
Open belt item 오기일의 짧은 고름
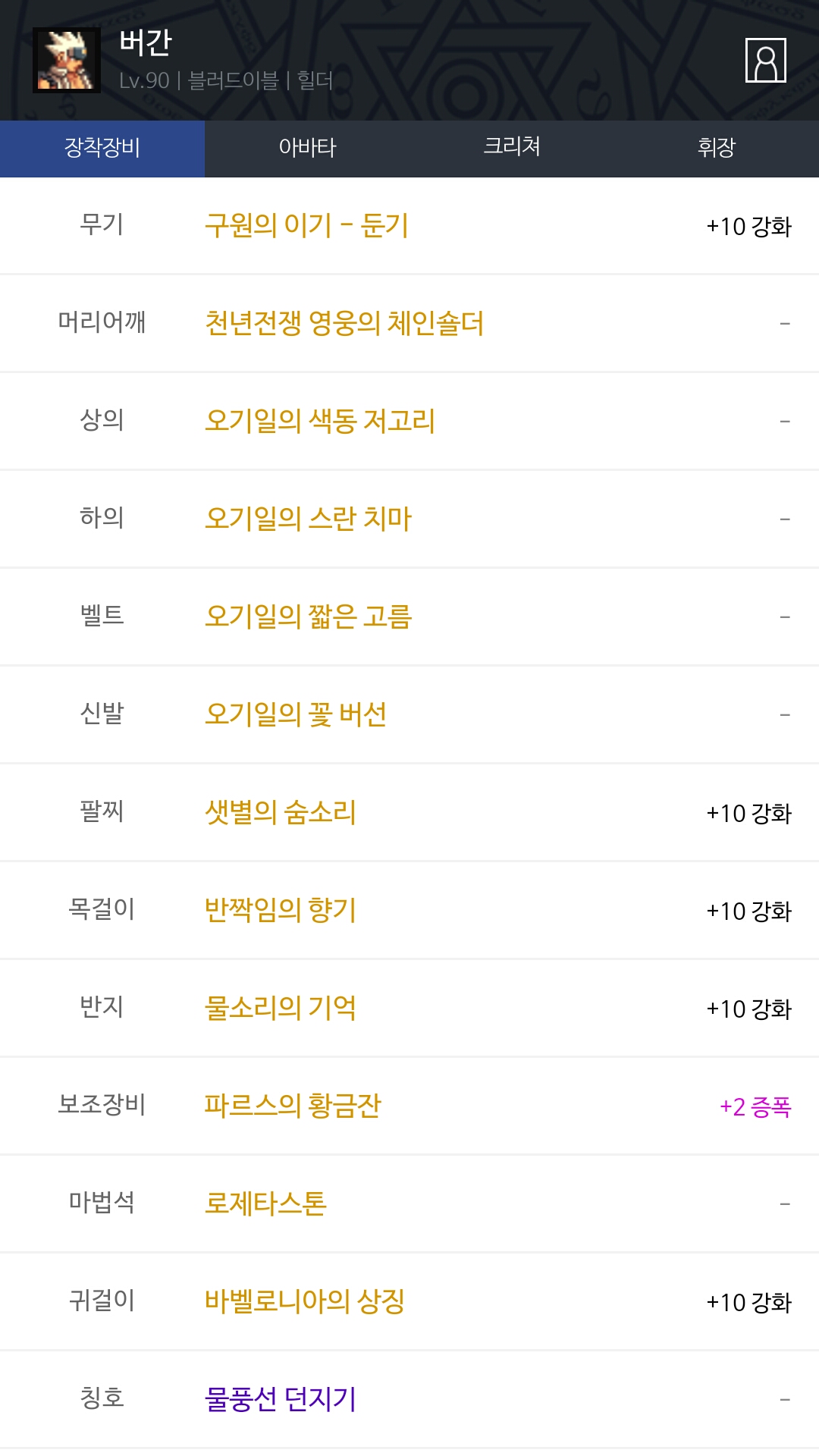(308, 617)
